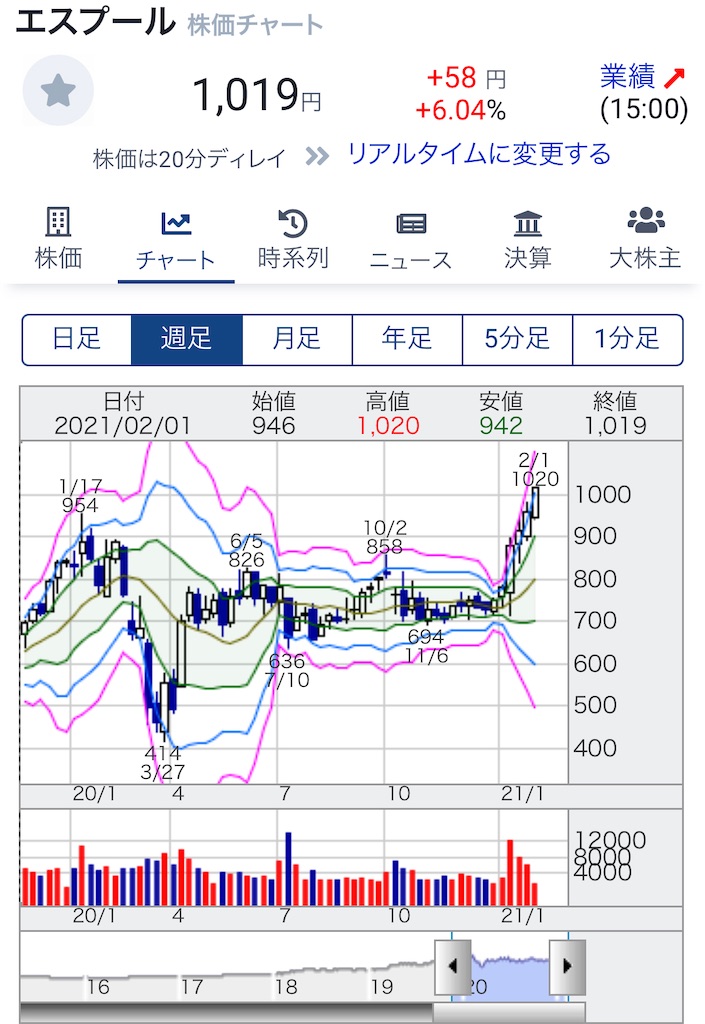Select the 週足 chart period
Viewport: 705px width, 1024px height.
(187, 339)
